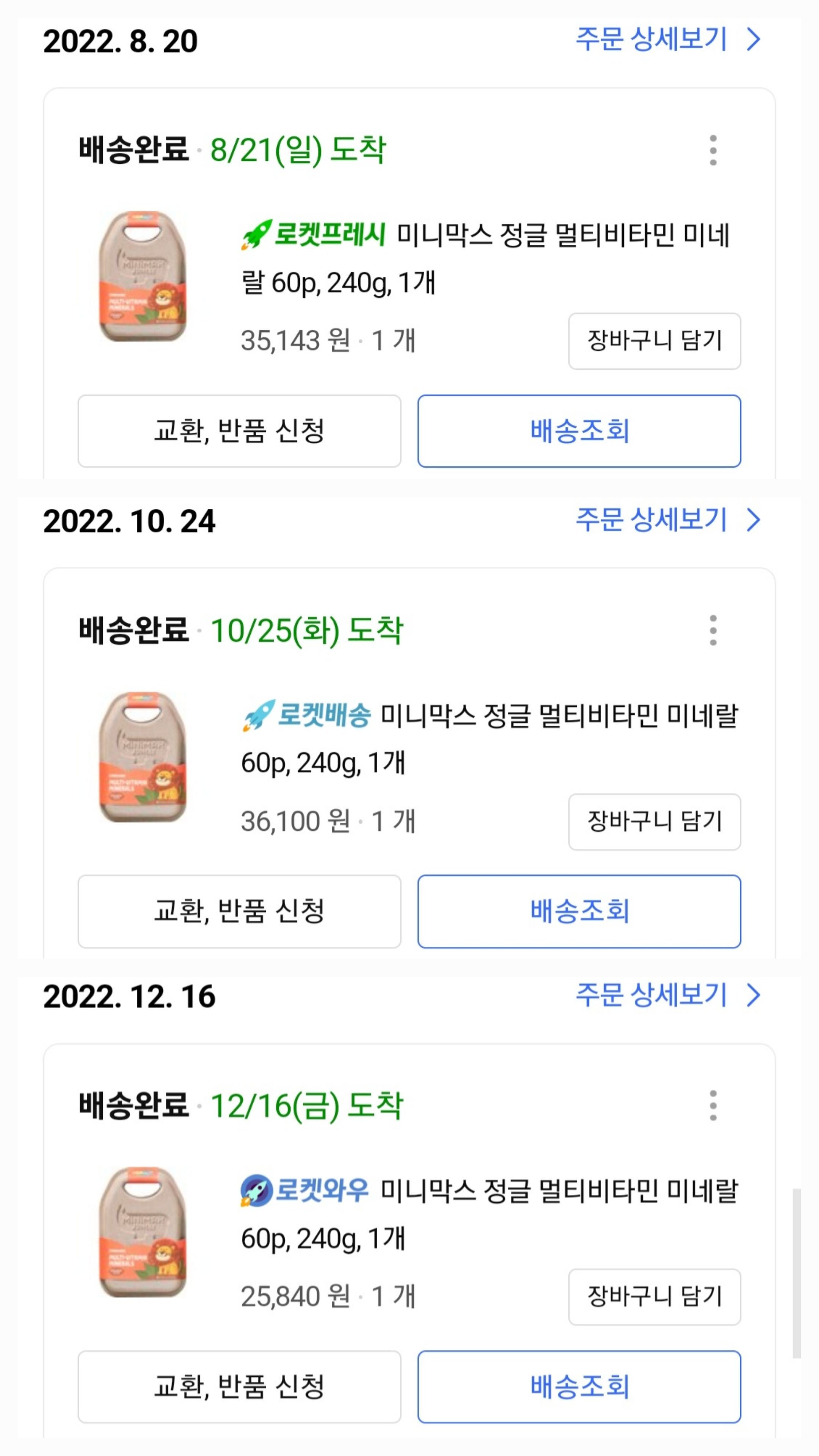
Task: Track delivery for the 10/25 order
Action: (579, 912)
